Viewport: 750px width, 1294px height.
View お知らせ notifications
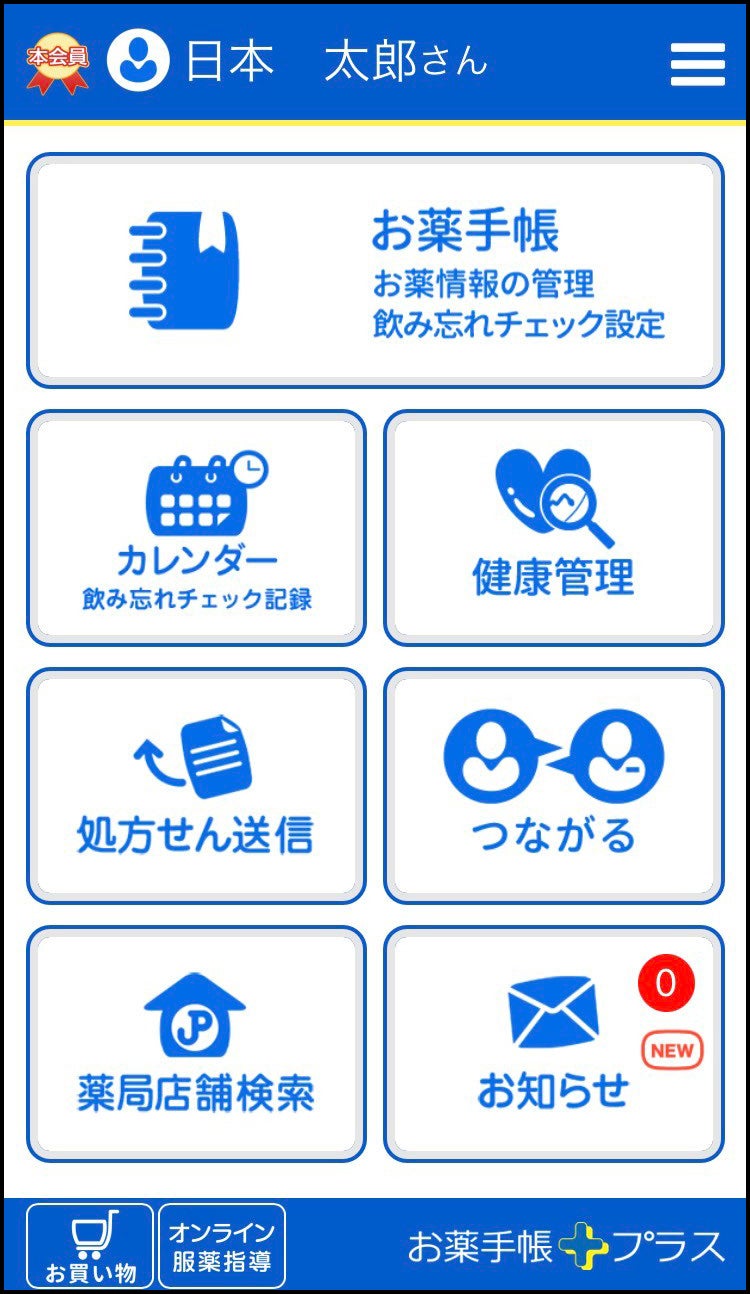click(553, 1044)
